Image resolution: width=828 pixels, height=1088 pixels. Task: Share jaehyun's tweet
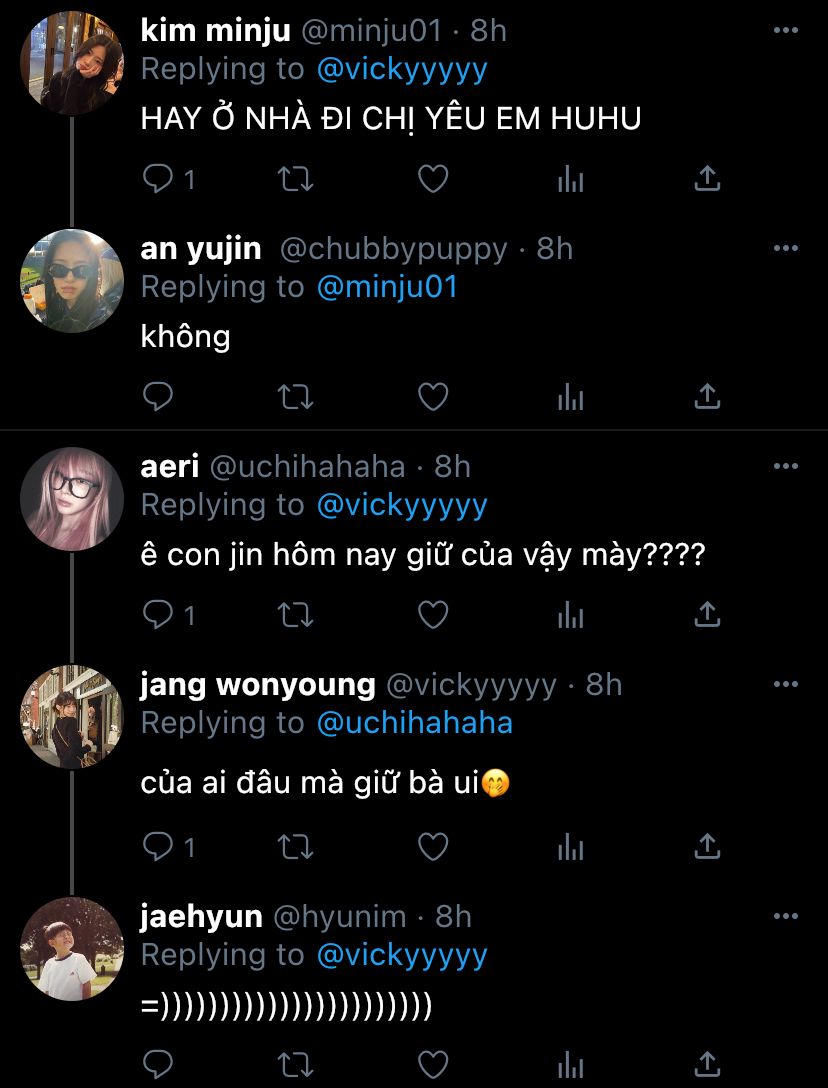[707, 1064]
